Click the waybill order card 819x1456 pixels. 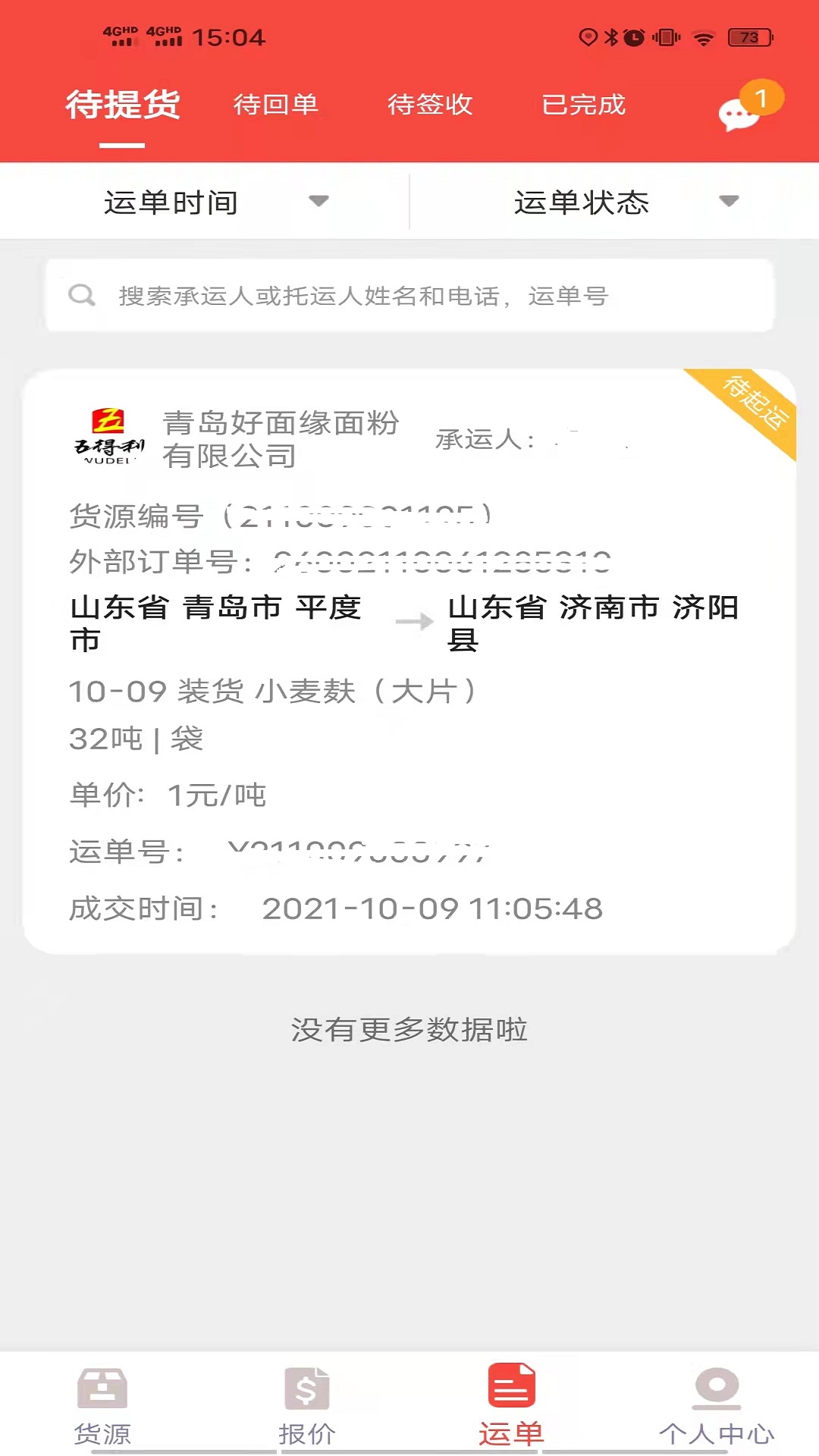pos(409,660)
